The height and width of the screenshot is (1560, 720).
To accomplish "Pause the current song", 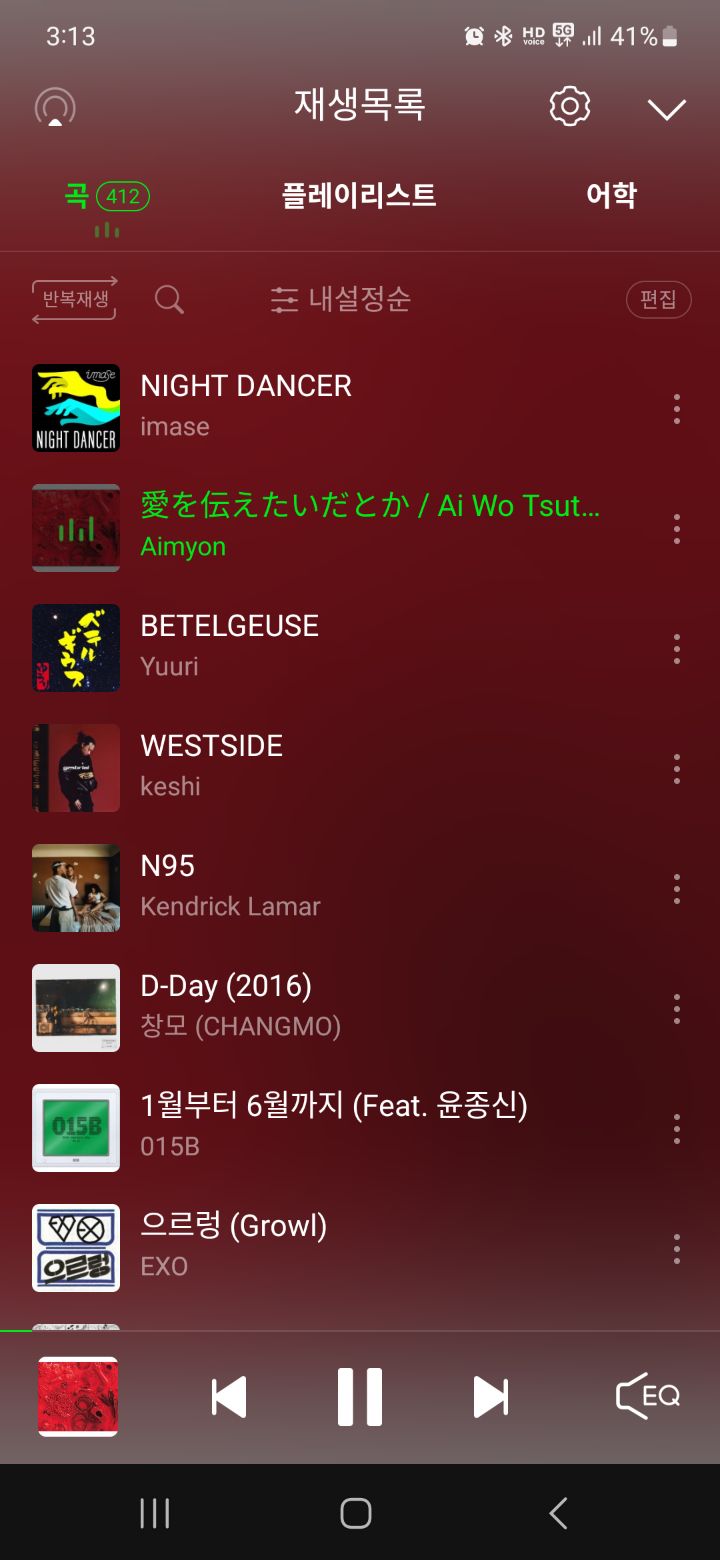I will point(360,1397).
